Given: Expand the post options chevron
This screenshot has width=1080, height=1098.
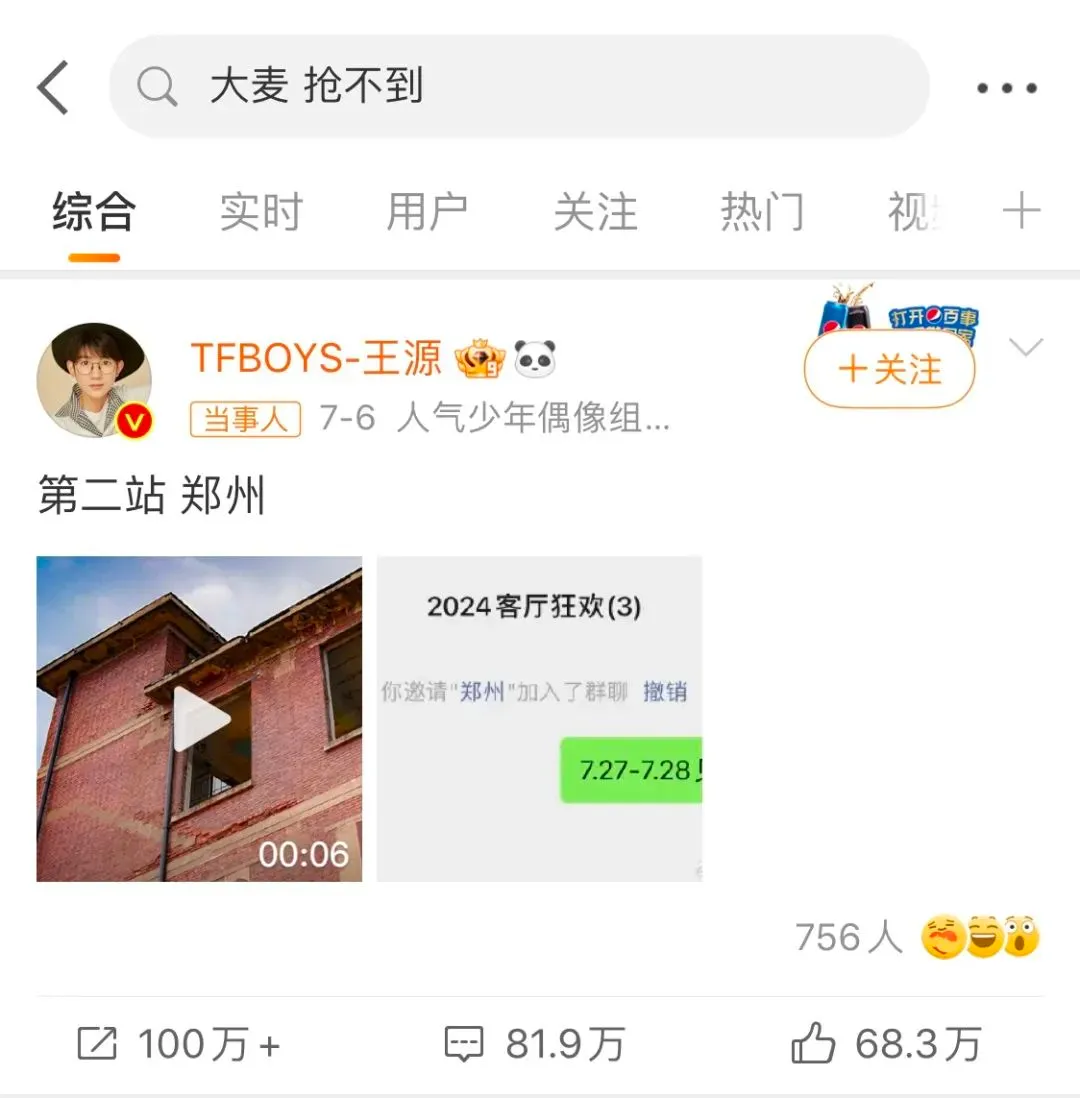Looking at the screenshot, I should coord(1026,348).
